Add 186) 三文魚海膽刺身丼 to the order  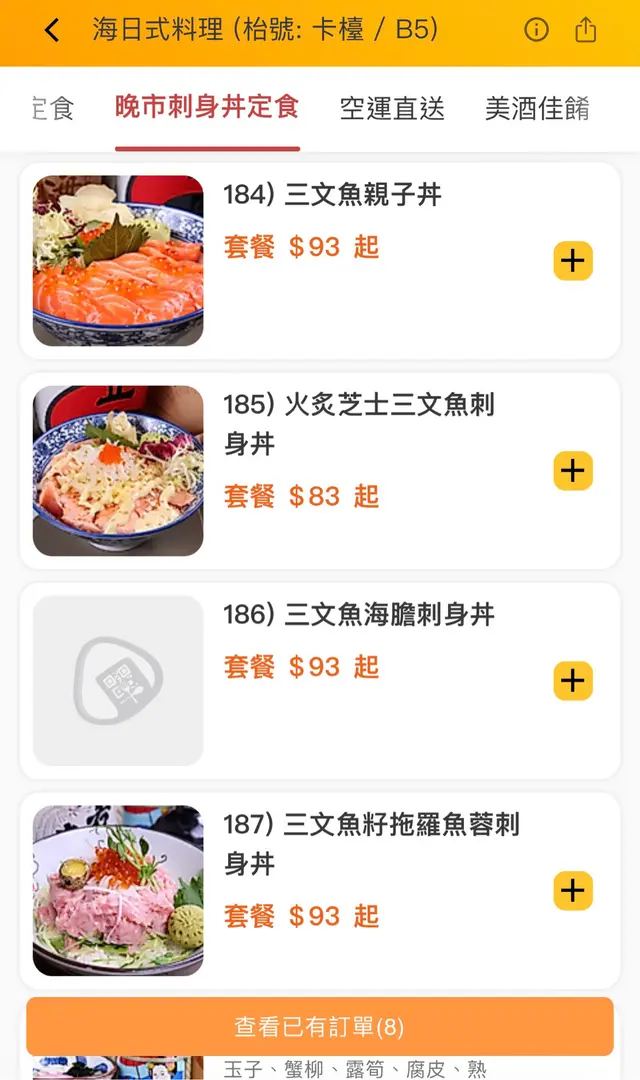coord(573,681)
